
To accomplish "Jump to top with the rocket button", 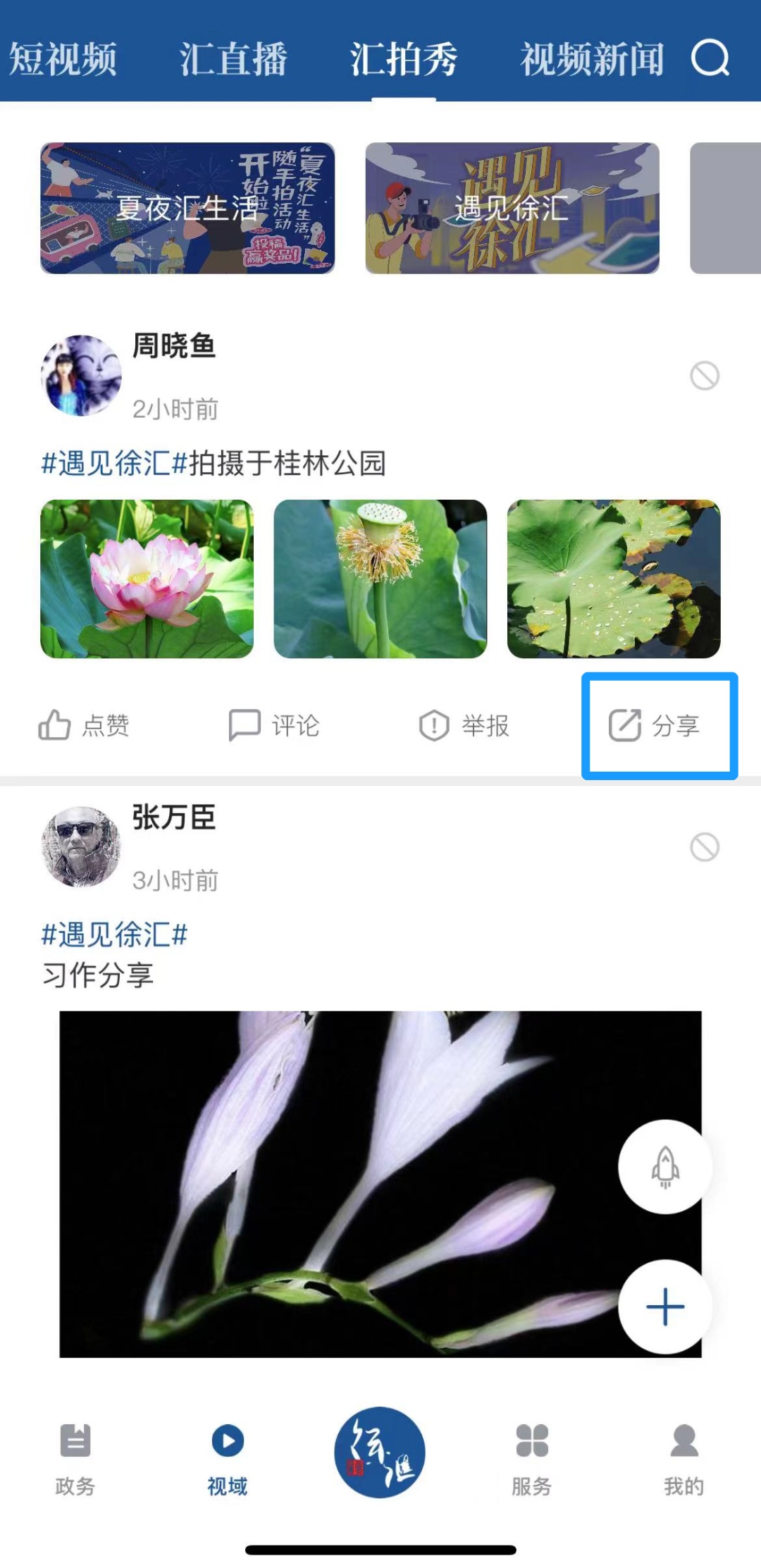I will (665, 1166).
